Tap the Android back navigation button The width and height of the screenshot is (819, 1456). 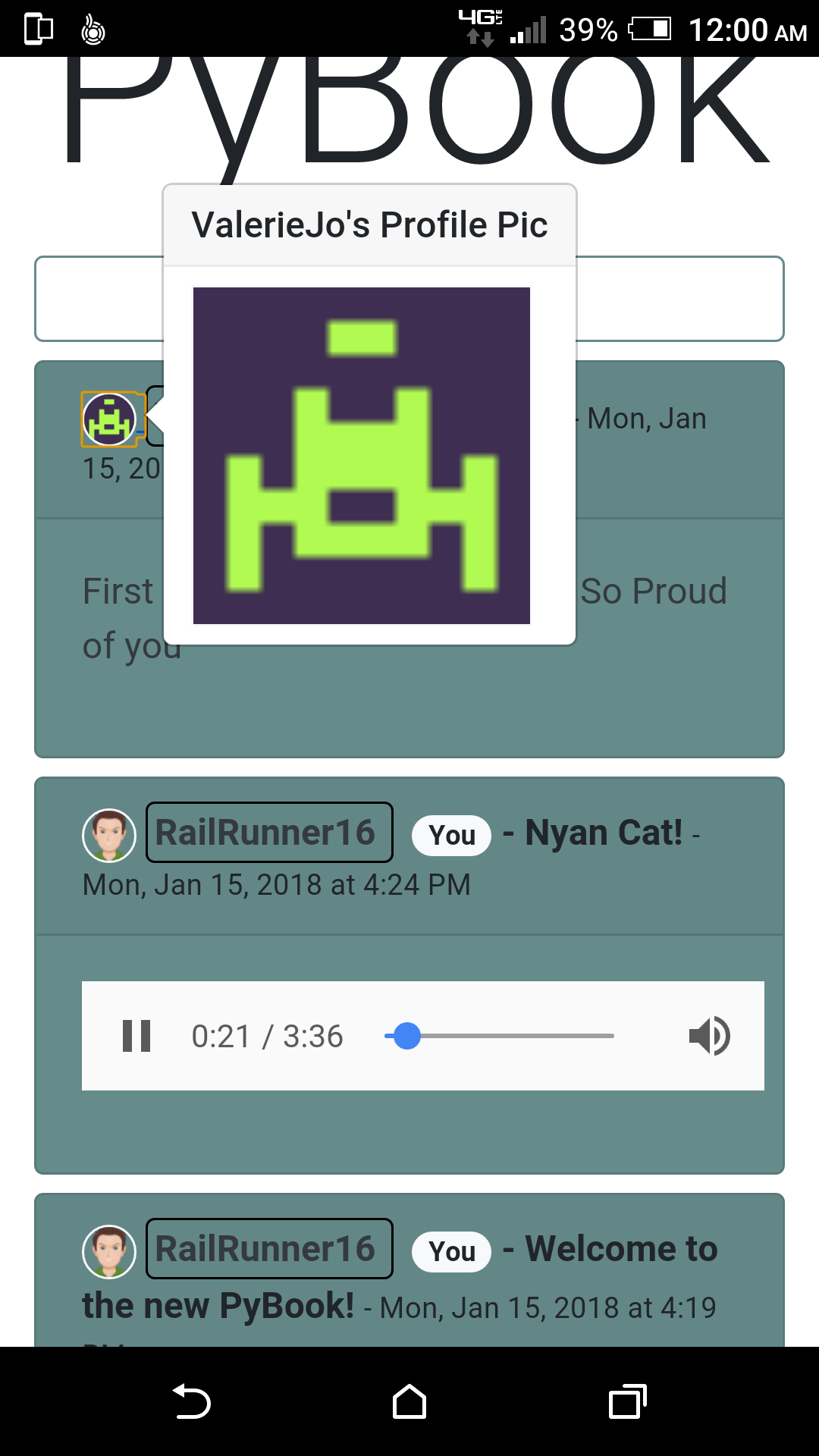(x=192, y=1401)
